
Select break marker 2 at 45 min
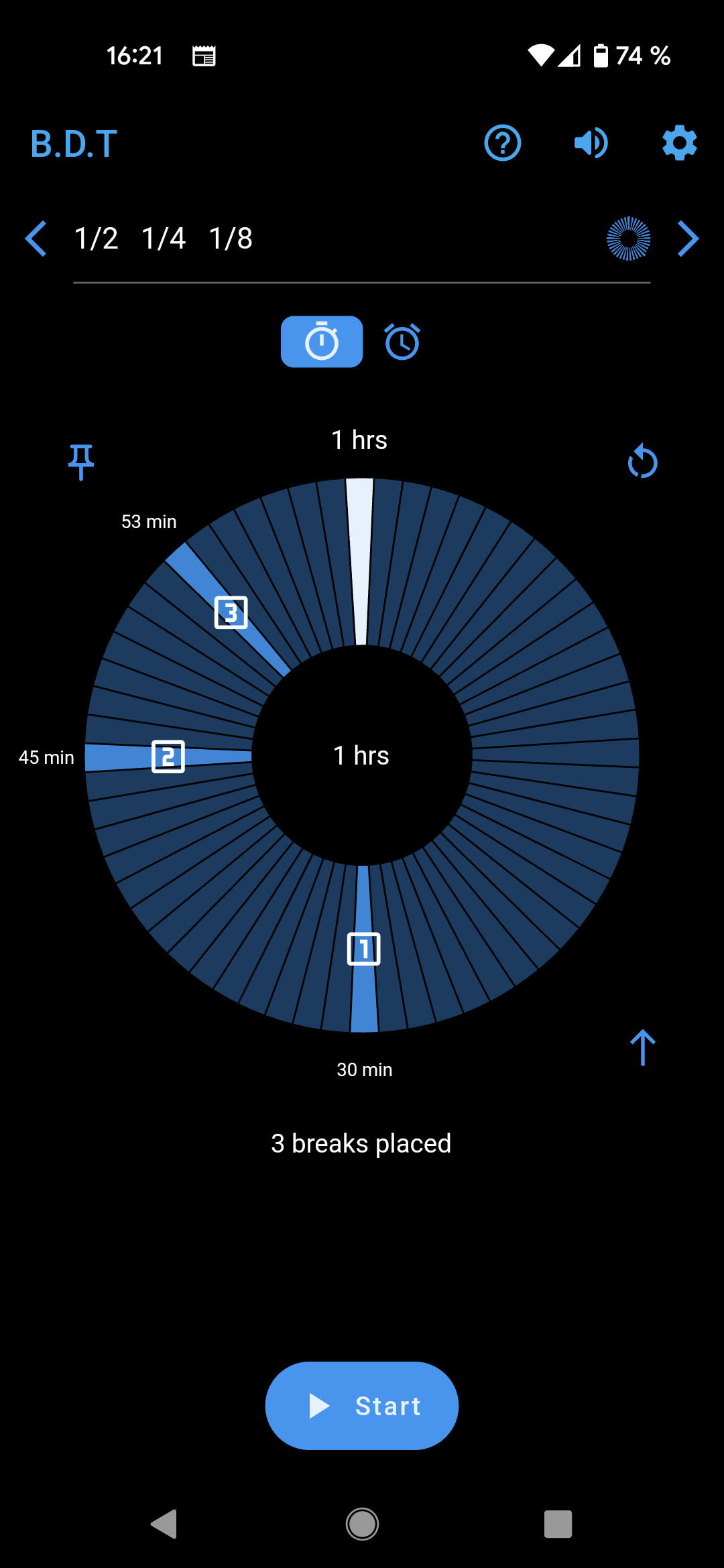(x=168, y=757)
